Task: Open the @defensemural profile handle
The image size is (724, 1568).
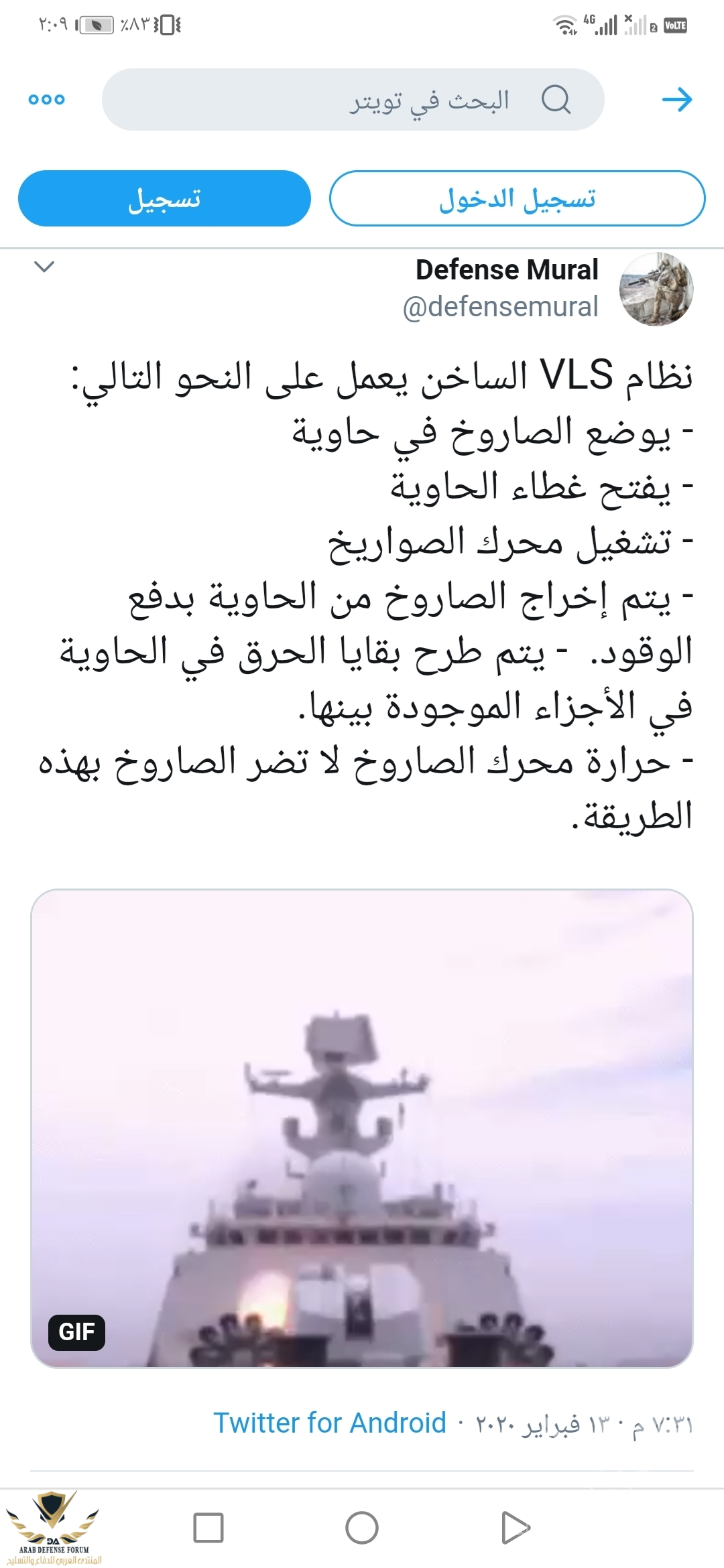Action: coord(500,307)
